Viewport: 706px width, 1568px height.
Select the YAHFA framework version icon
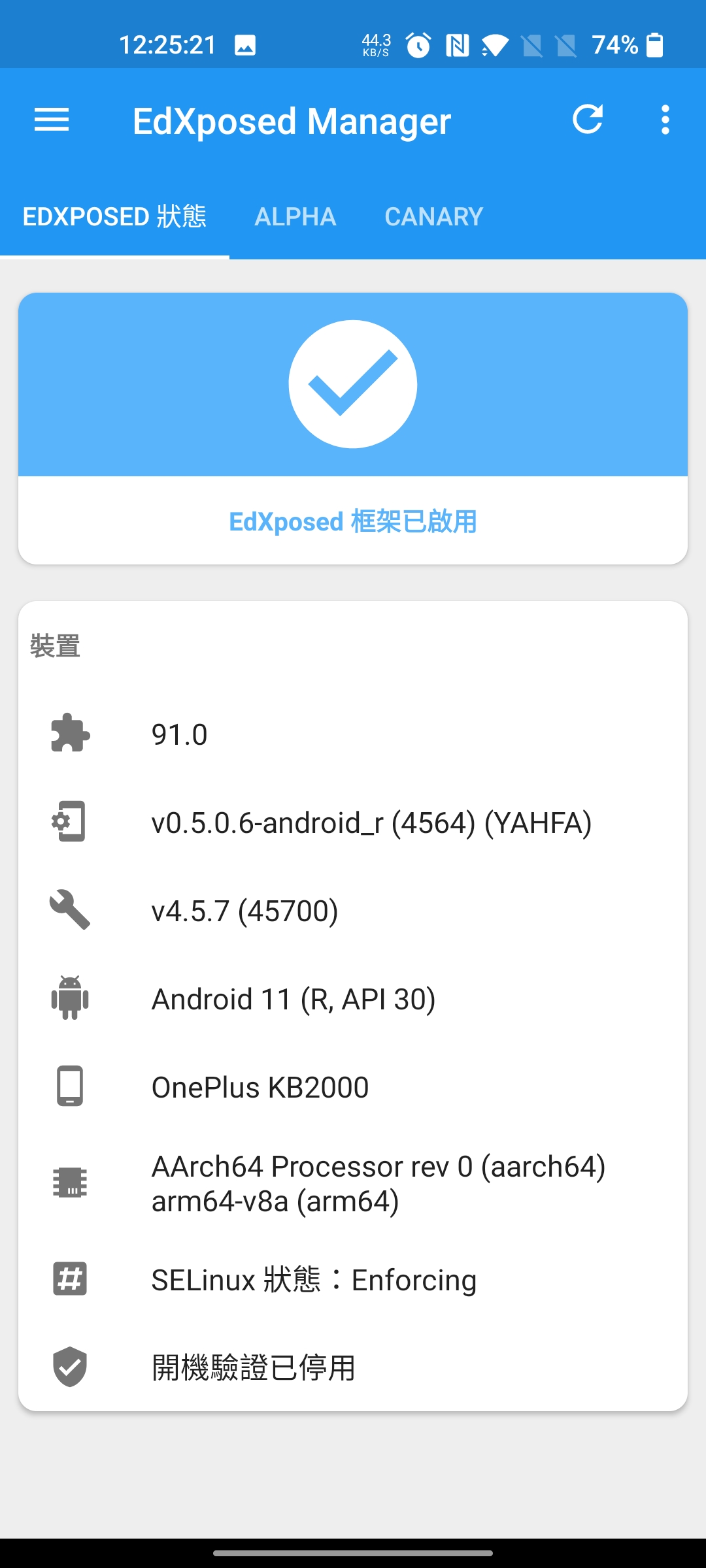coord(69,822)
